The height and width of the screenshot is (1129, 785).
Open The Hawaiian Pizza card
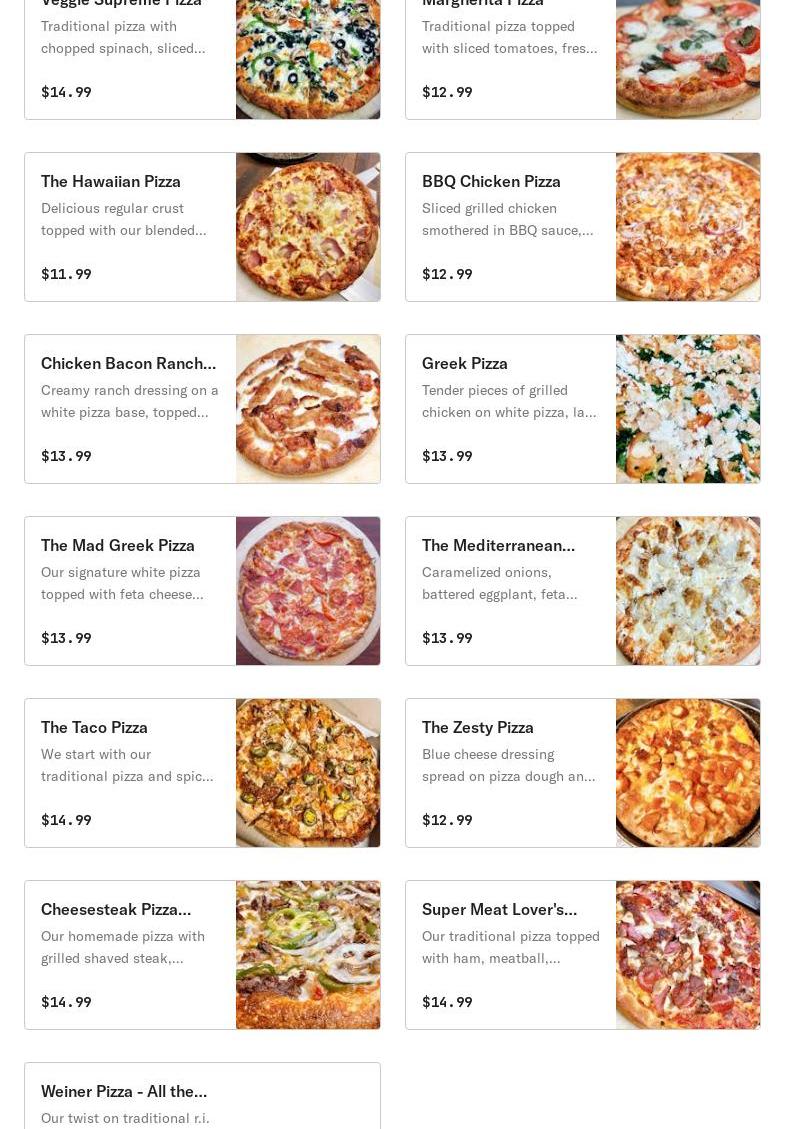click(202, 227)
